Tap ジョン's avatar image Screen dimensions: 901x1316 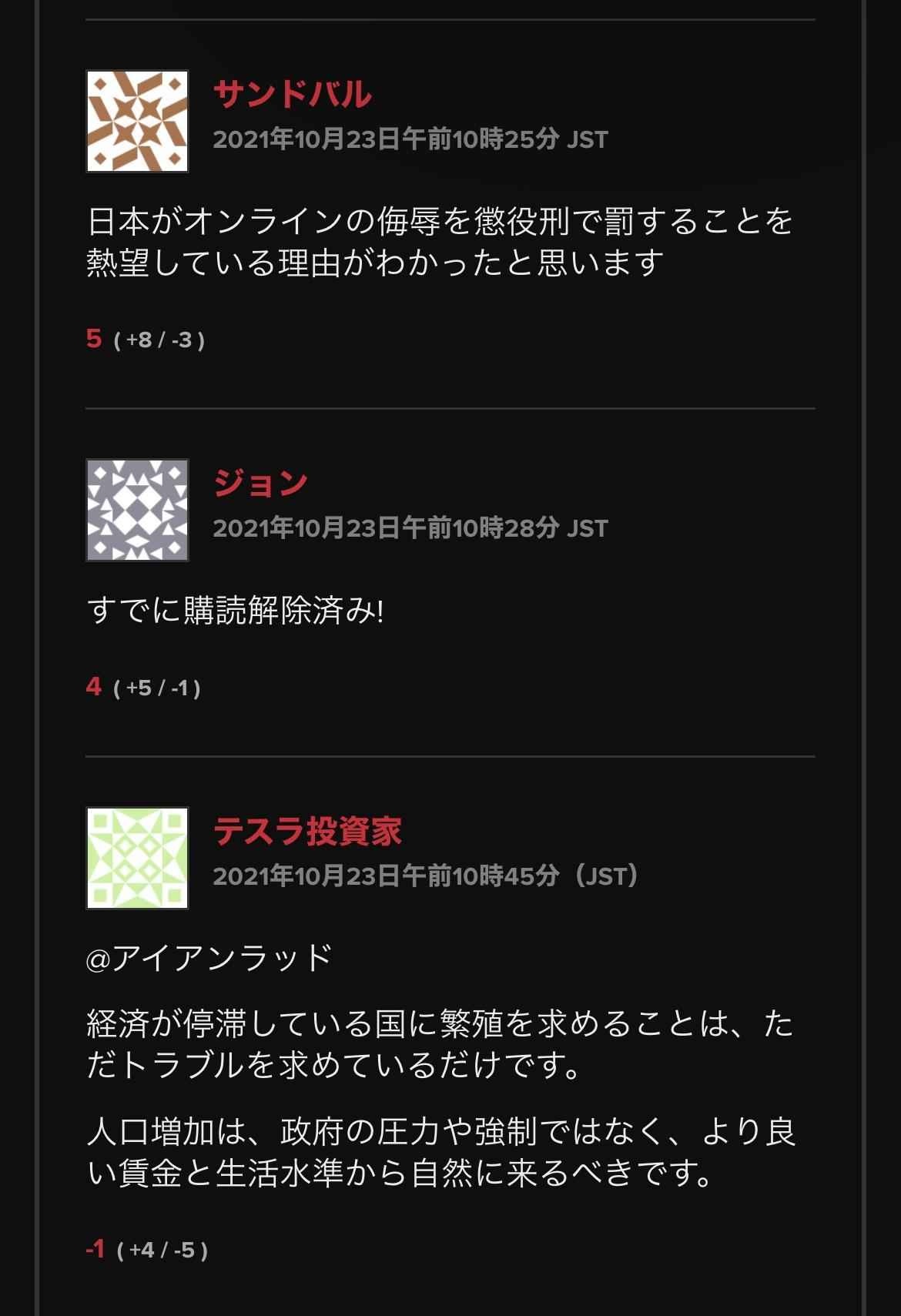(137, 510)
